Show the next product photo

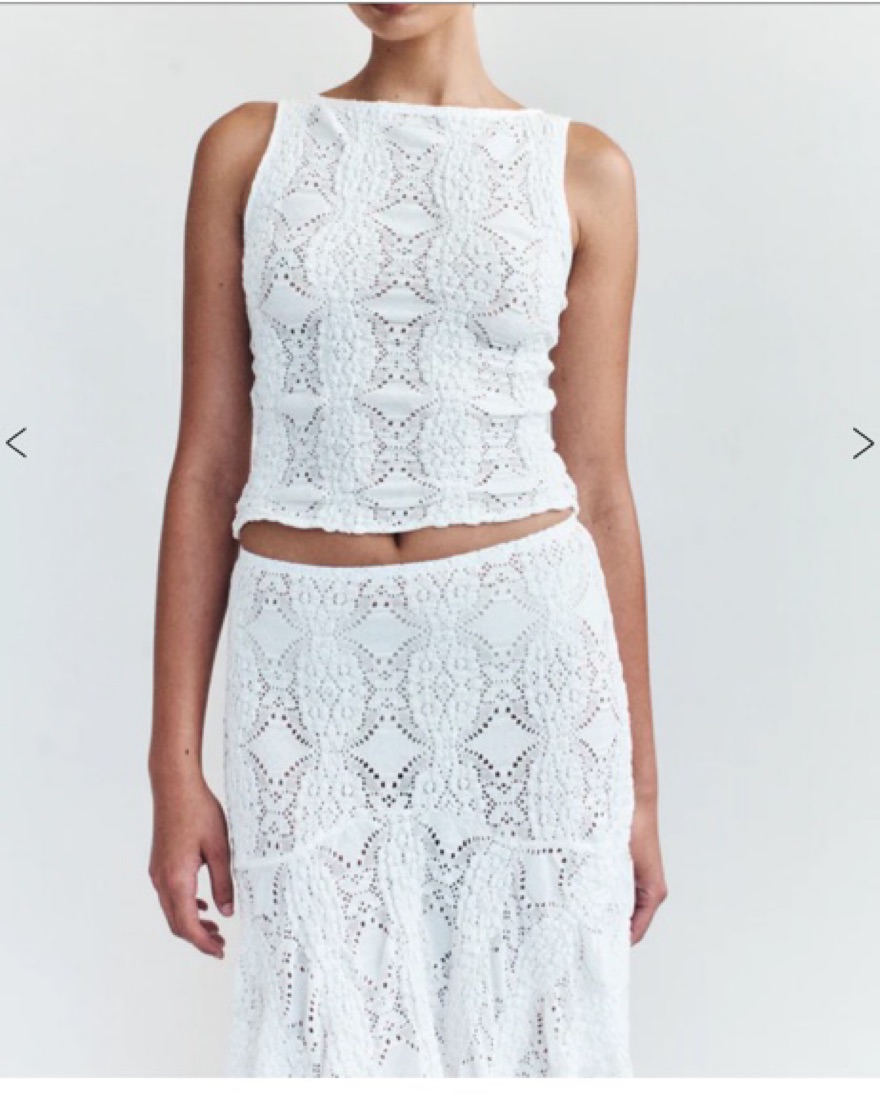click(x=862, y=442)
